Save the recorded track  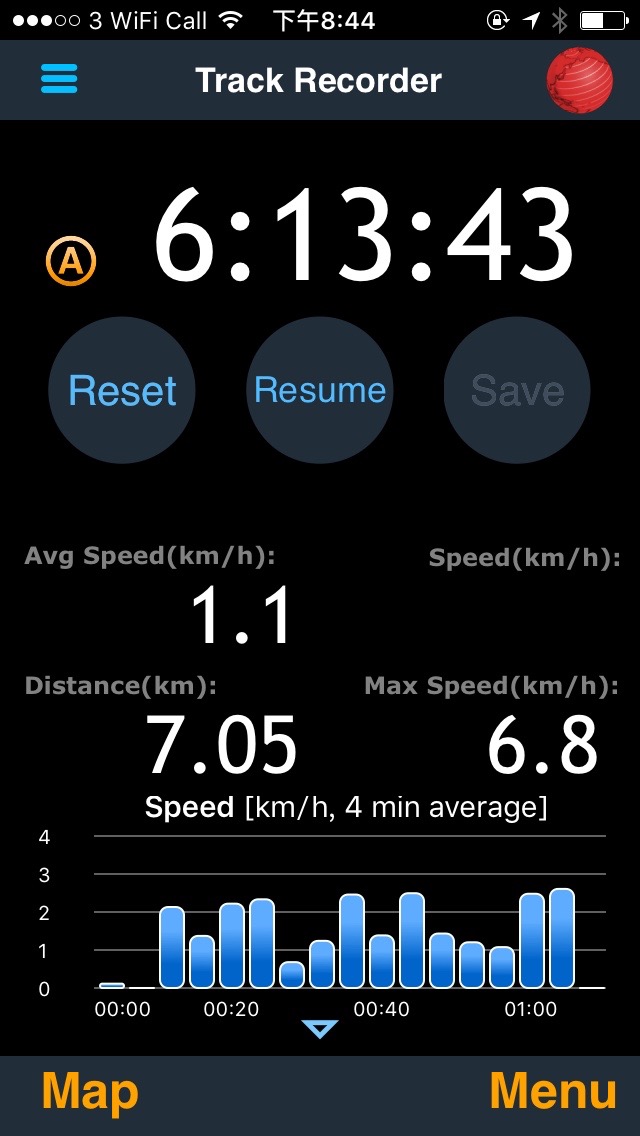click(518, 390)
